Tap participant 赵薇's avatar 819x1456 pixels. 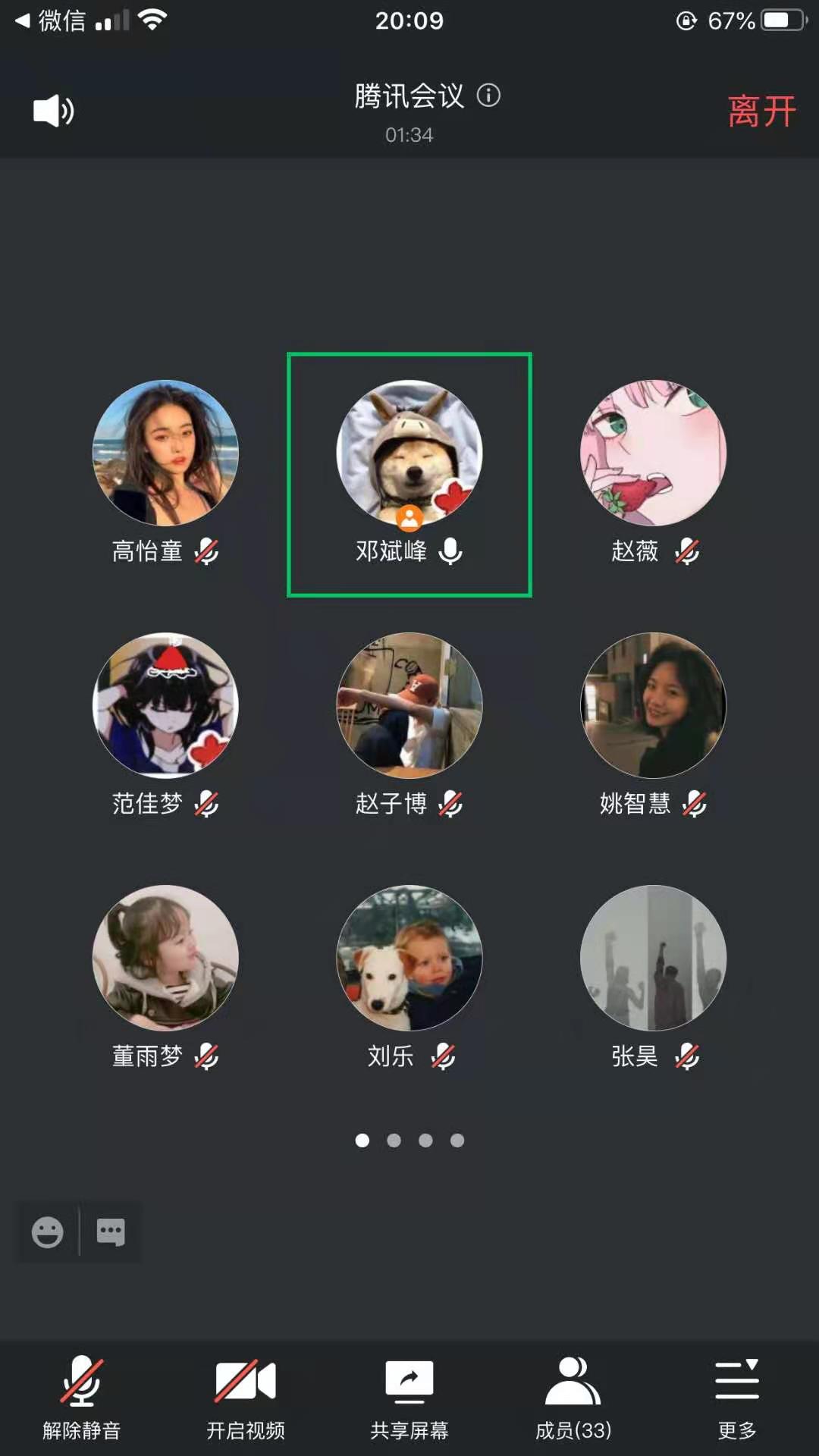(653, 453)
